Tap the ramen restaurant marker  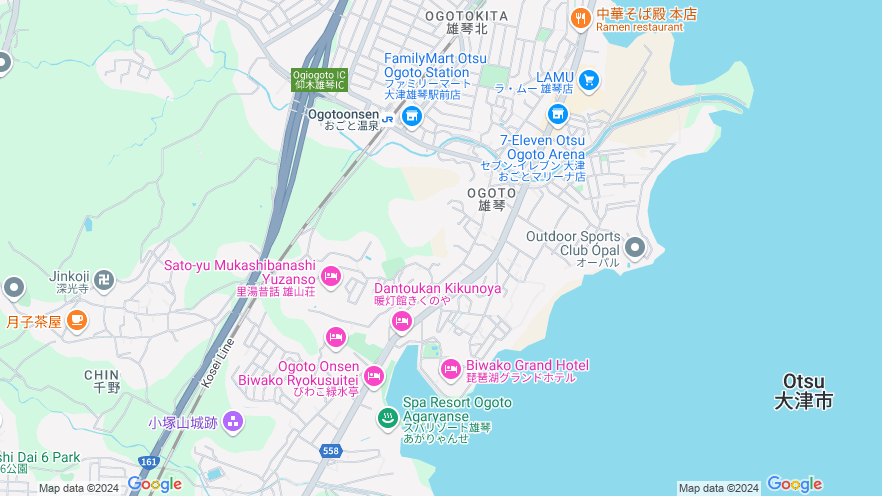[x=580, y=18]
